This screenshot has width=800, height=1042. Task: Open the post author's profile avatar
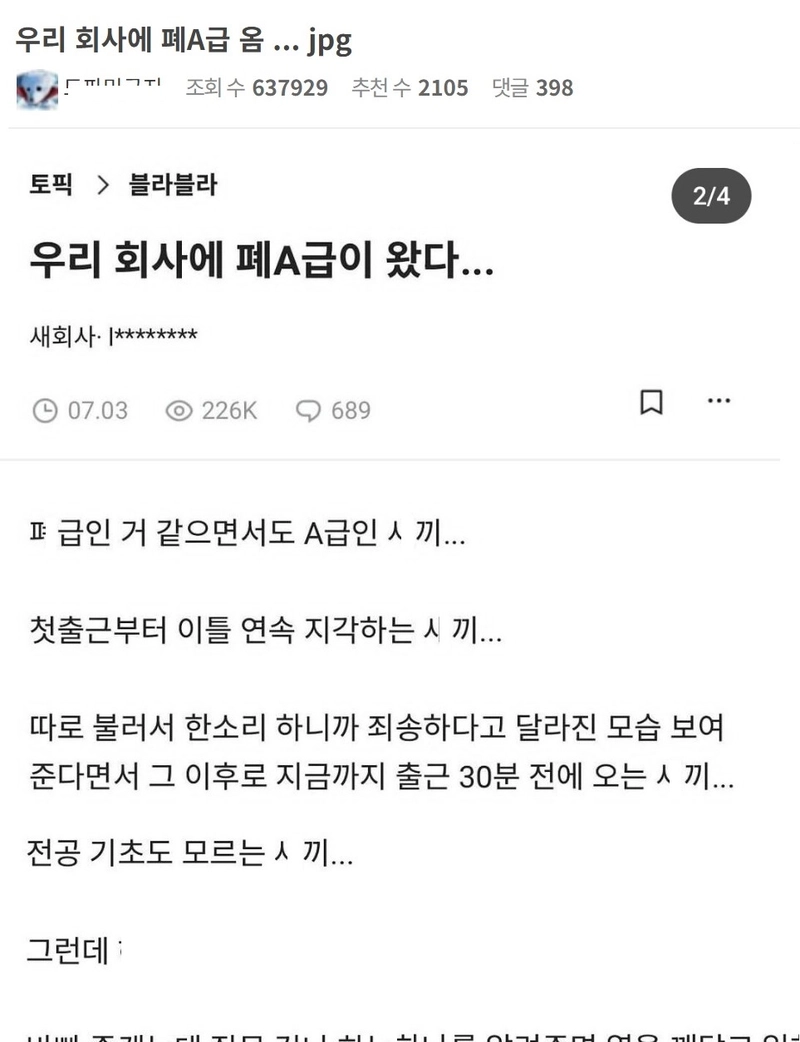pos(37,89)
